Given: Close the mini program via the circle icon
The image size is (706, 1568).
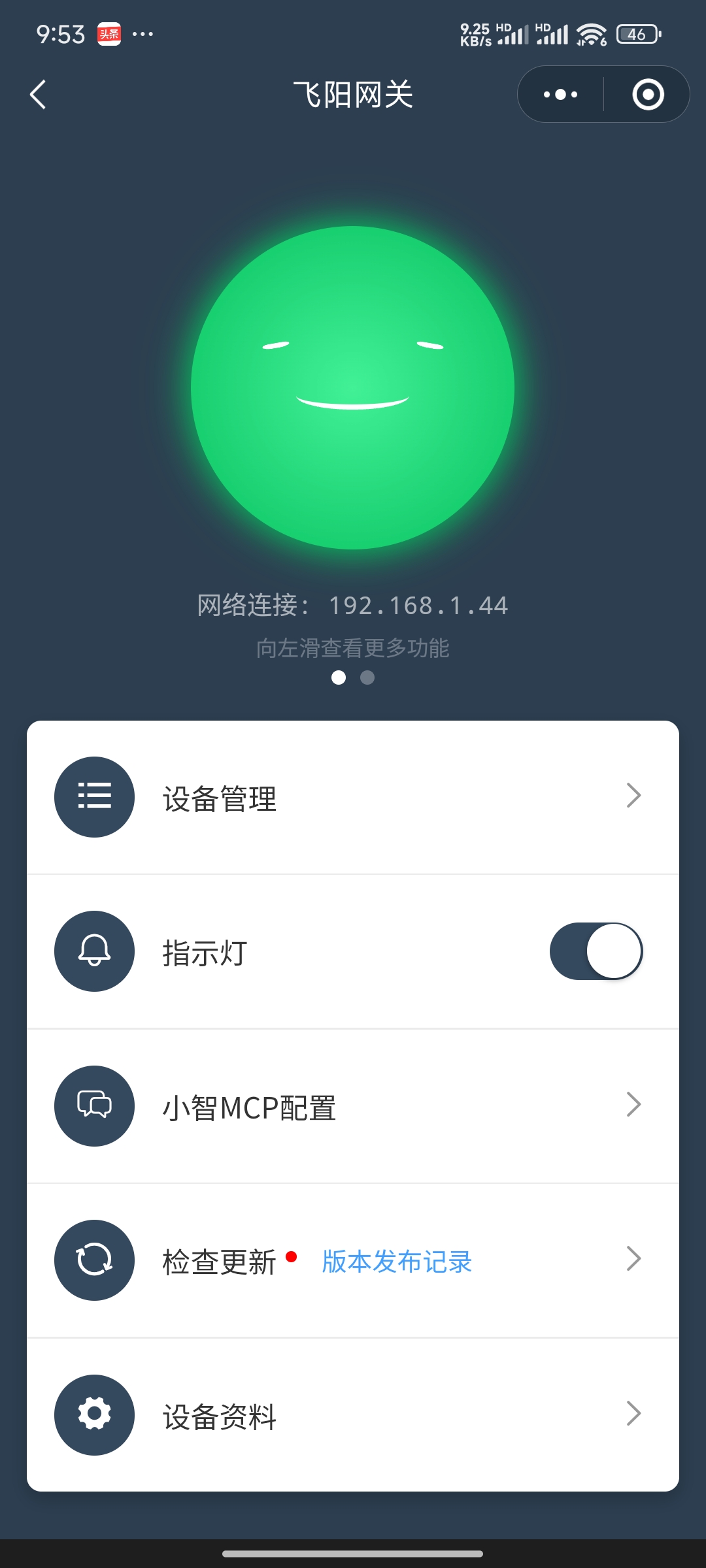Looking at the screenshot, I should click(x=648, y=95).
